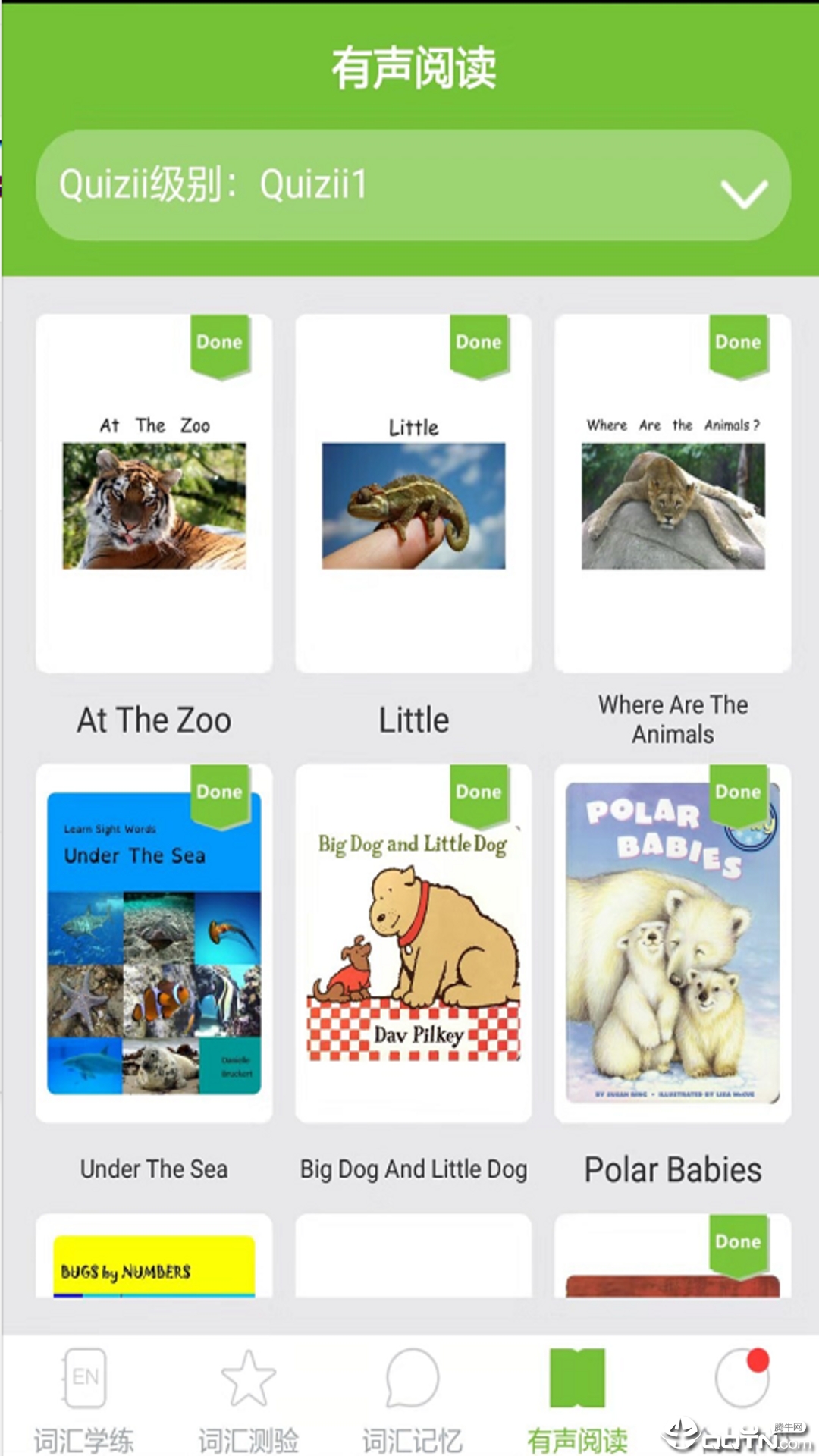819x1456 pixels.
Task: Open the Polar Babies book
Action: tap(673, 943)
